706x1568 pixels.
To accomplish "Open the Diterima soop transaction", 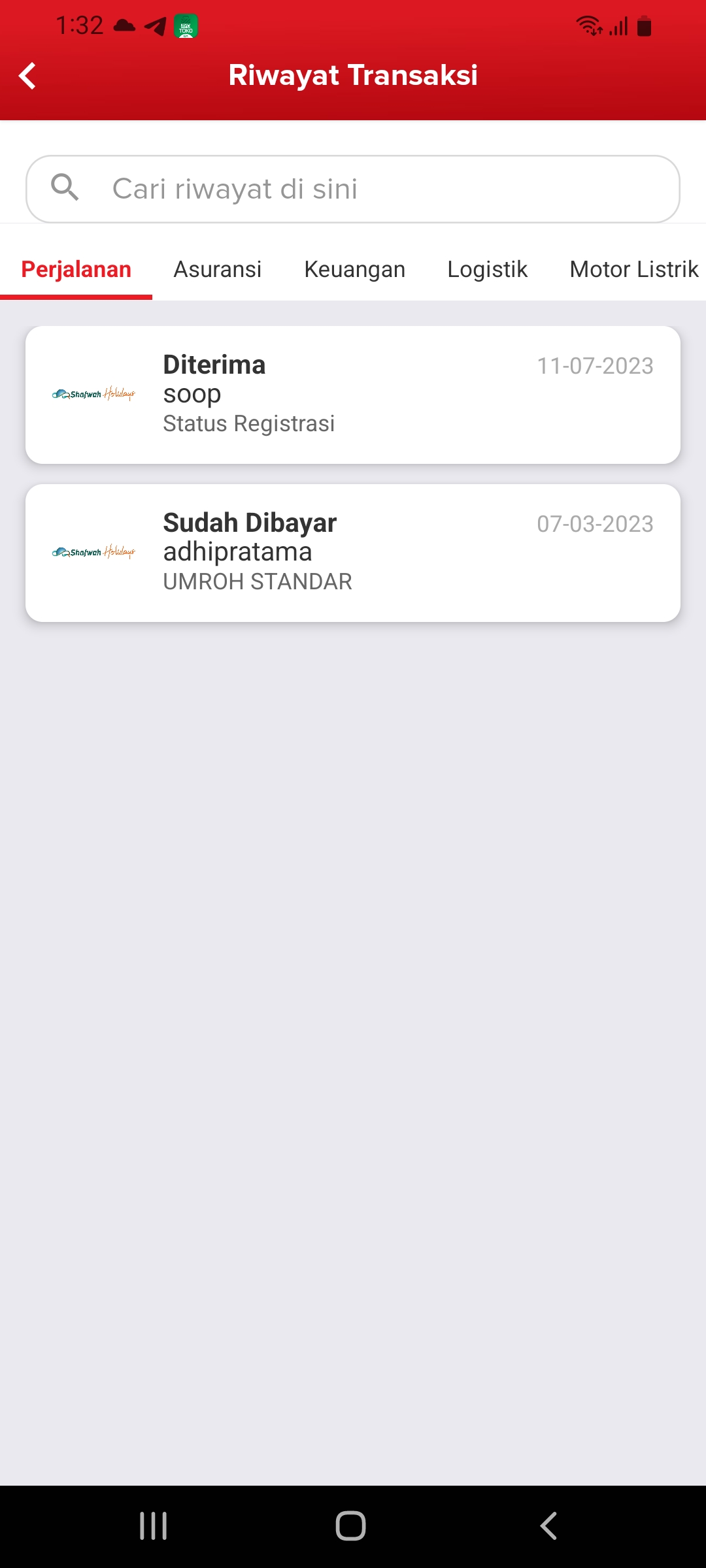I will coord(353,395).
